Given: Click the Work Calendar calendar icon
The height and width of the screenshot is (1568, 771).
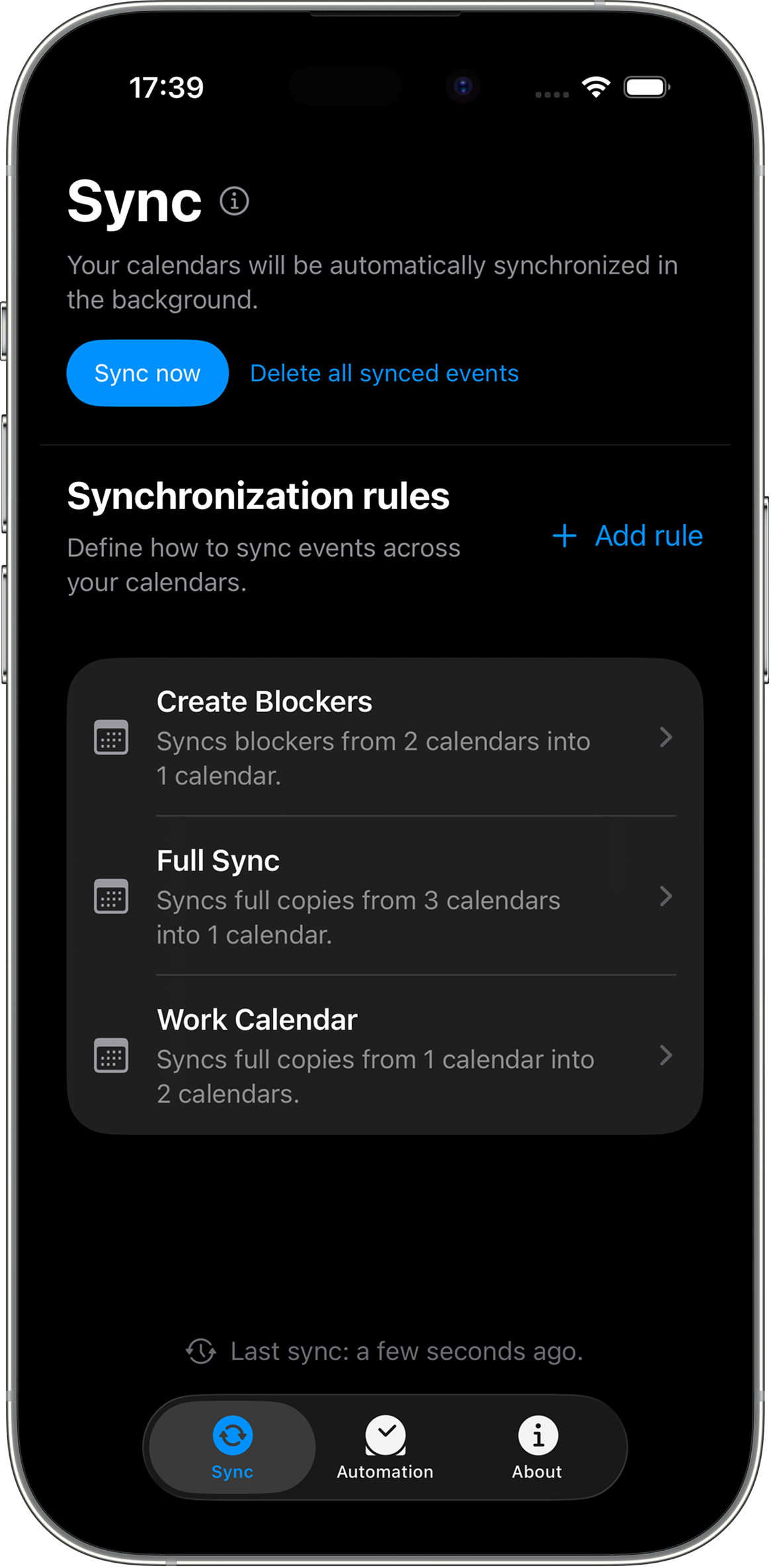Looking at the screenshot, I should click(x=111, y=1056).
